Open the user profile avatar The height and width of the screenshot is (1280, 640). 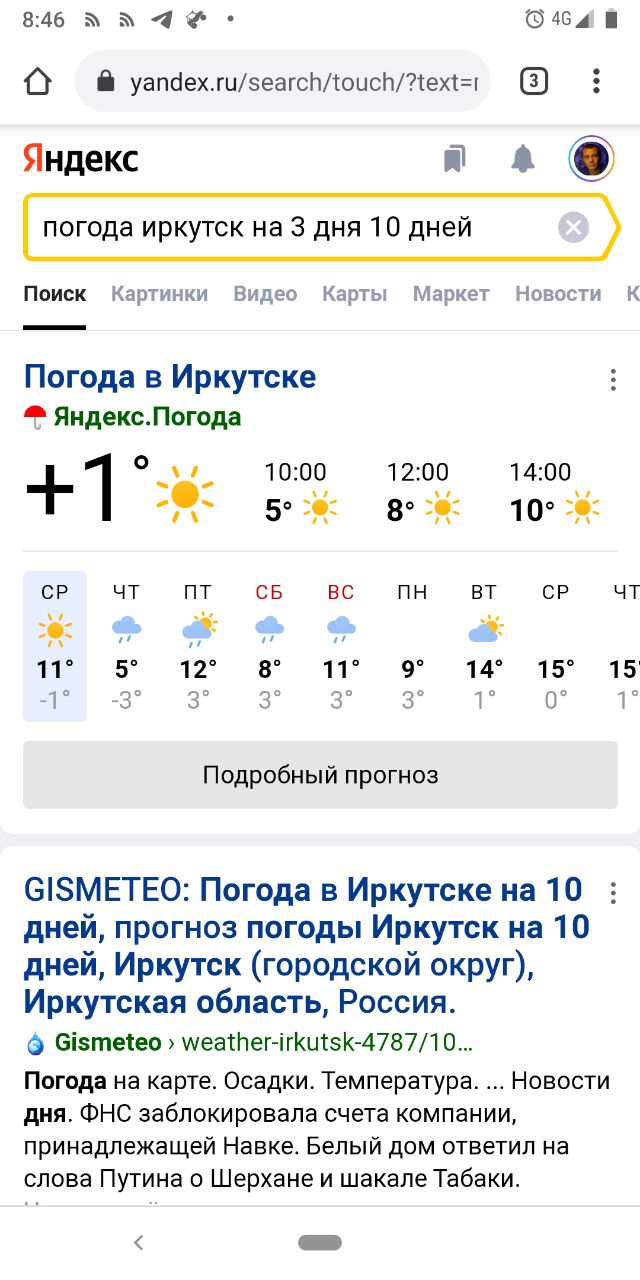591,158
